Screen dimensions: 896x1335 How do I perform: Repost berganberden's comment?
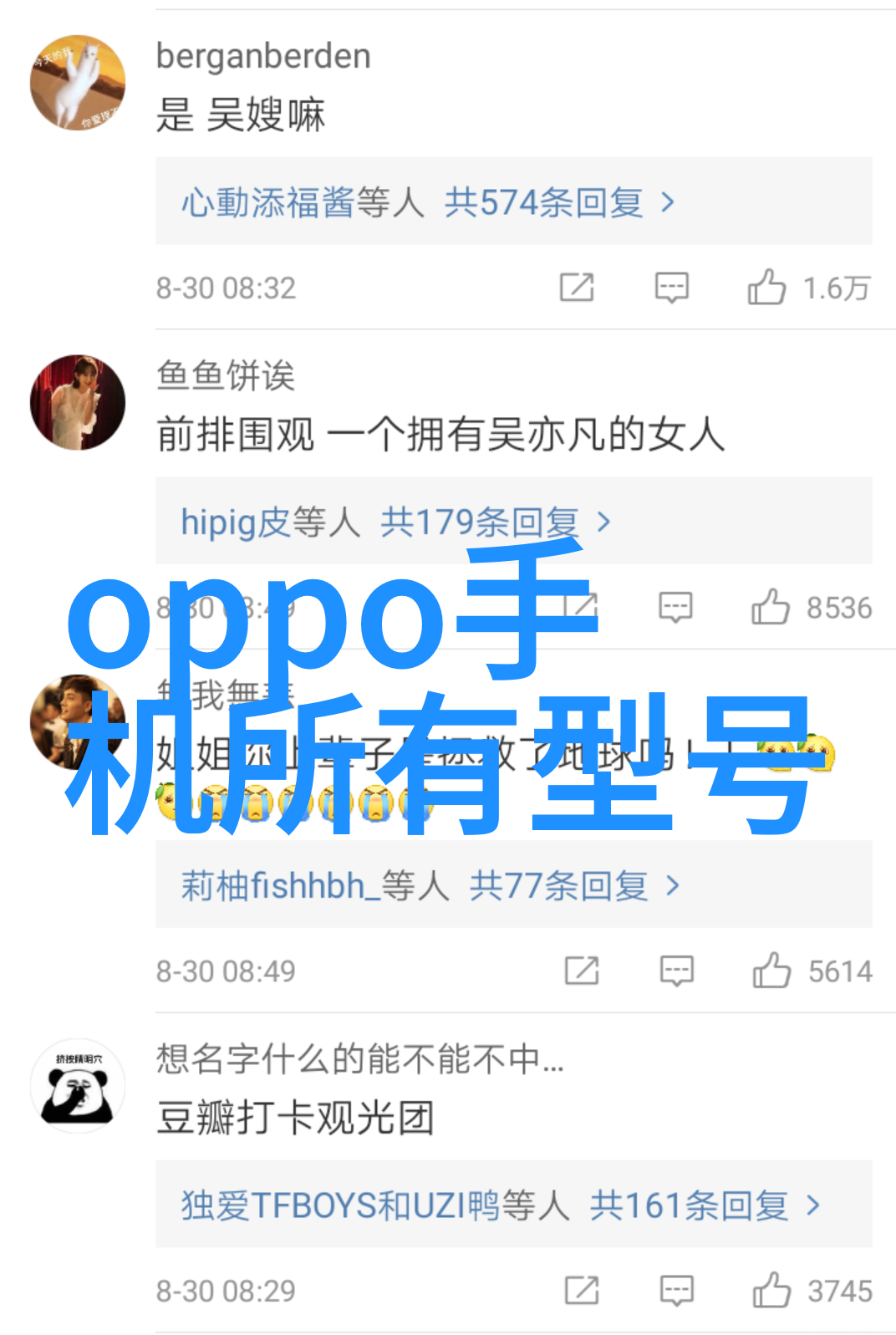577,288
